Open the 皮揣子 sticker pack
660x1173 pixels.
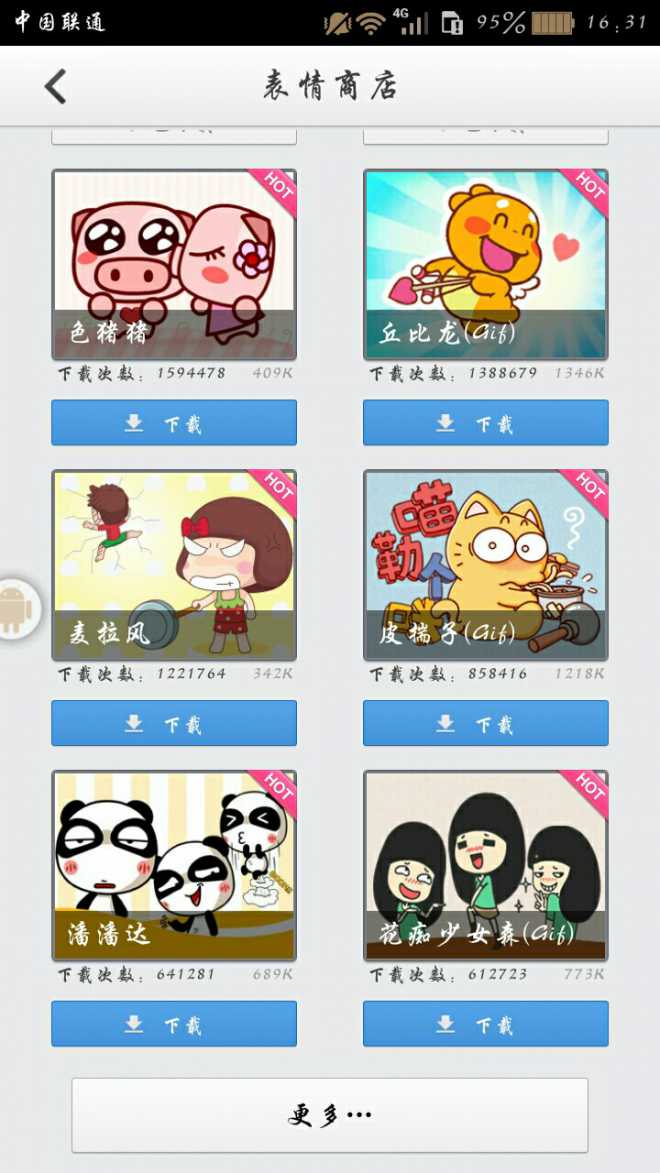coord(485,565)
